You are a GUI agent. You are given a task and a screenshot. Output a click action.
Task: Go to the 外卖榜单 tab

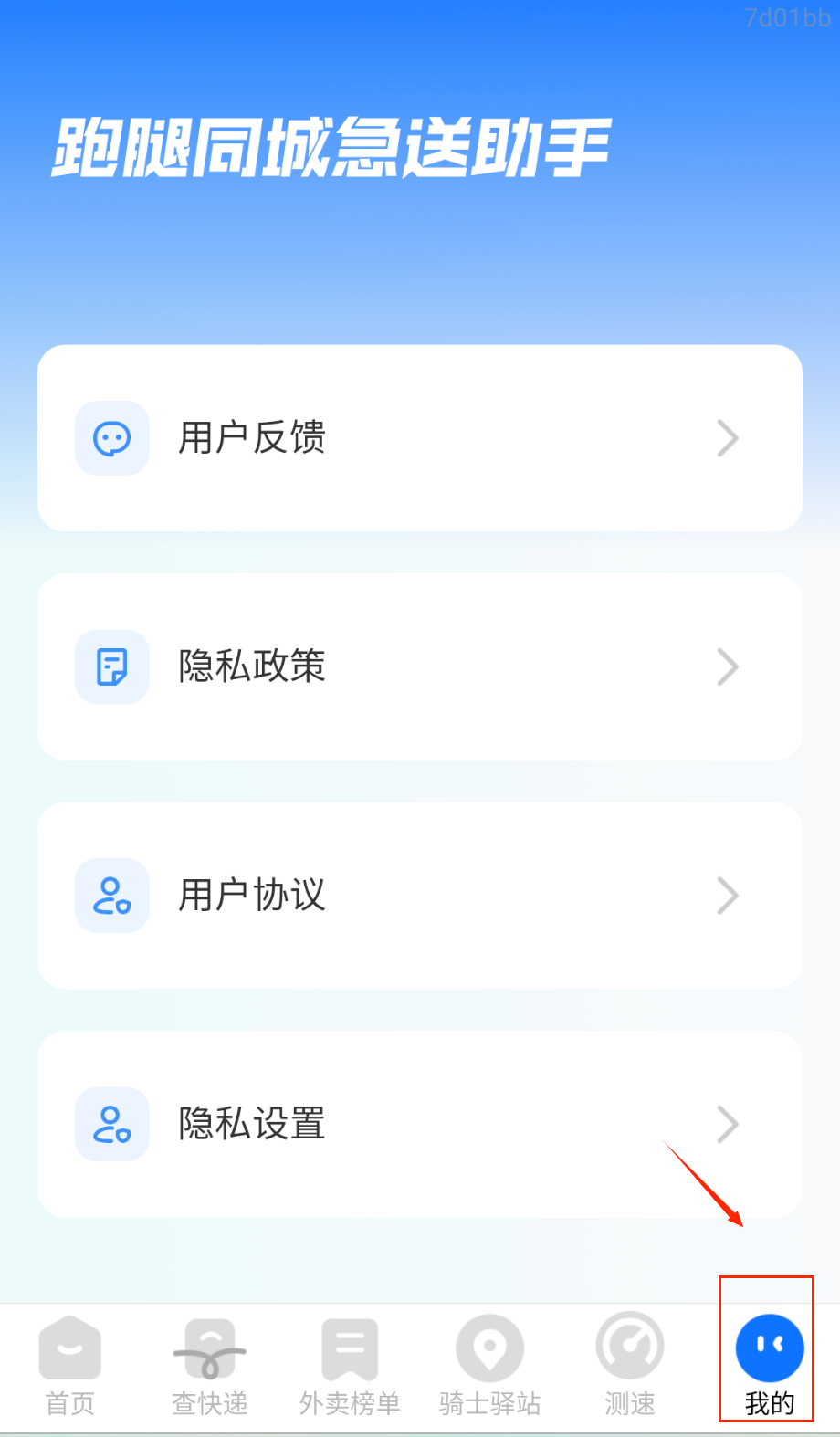click(350, 1366)
